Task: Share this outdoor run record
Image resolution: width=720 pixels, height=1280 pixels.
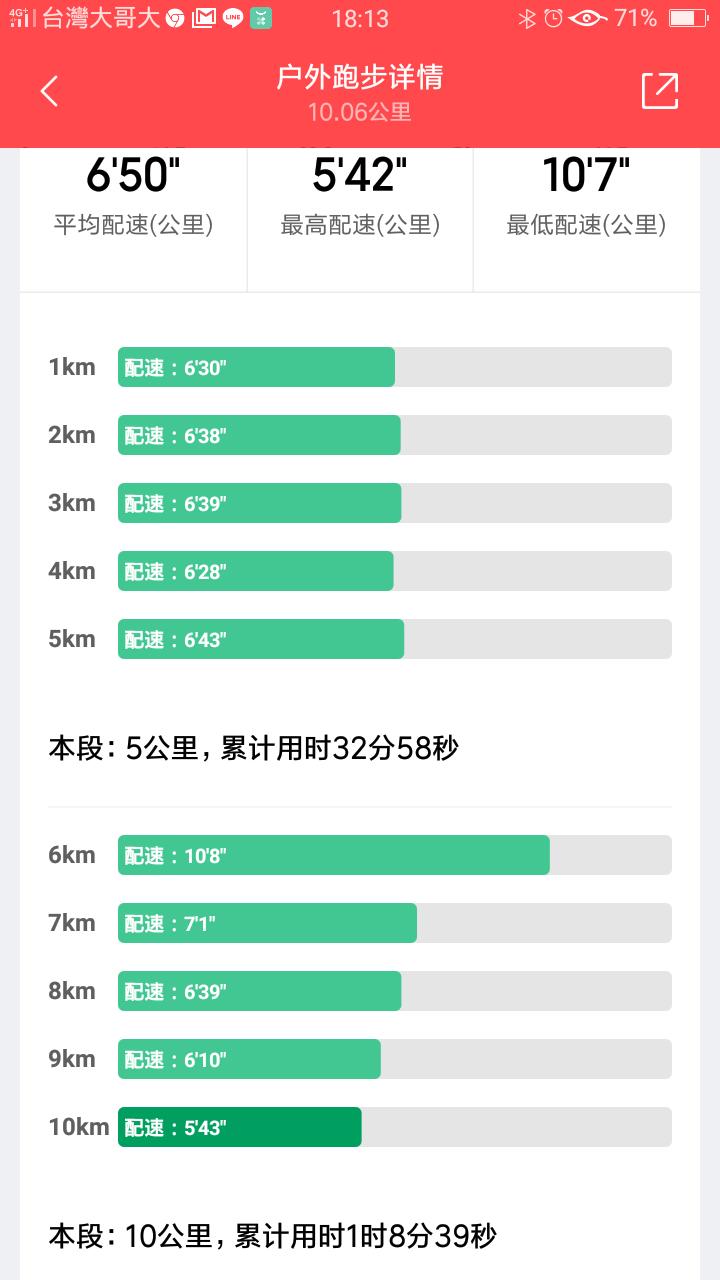Action: [x=660, y=91]
